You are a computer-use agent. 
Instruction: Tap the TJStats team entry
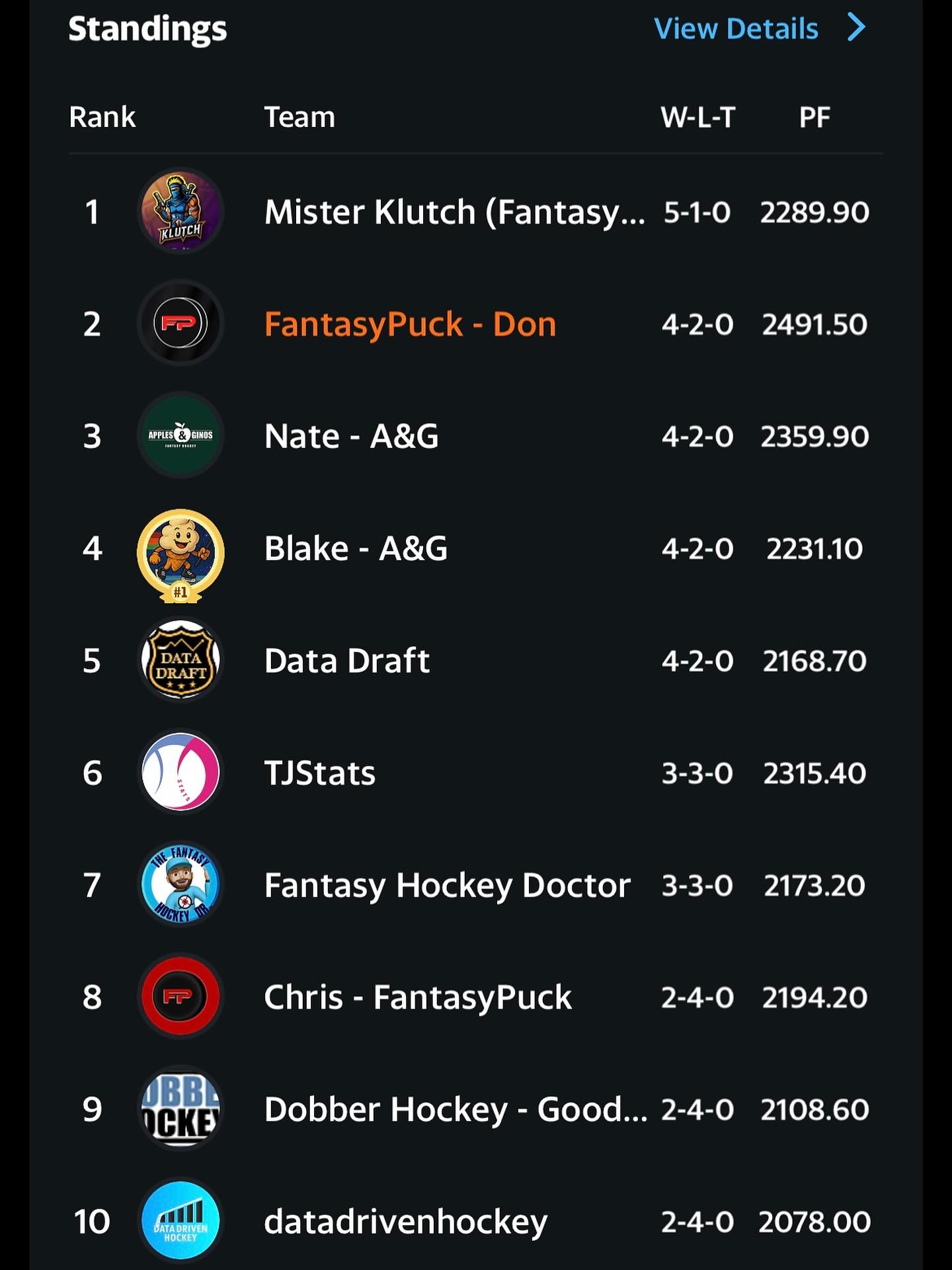point(476,773)
